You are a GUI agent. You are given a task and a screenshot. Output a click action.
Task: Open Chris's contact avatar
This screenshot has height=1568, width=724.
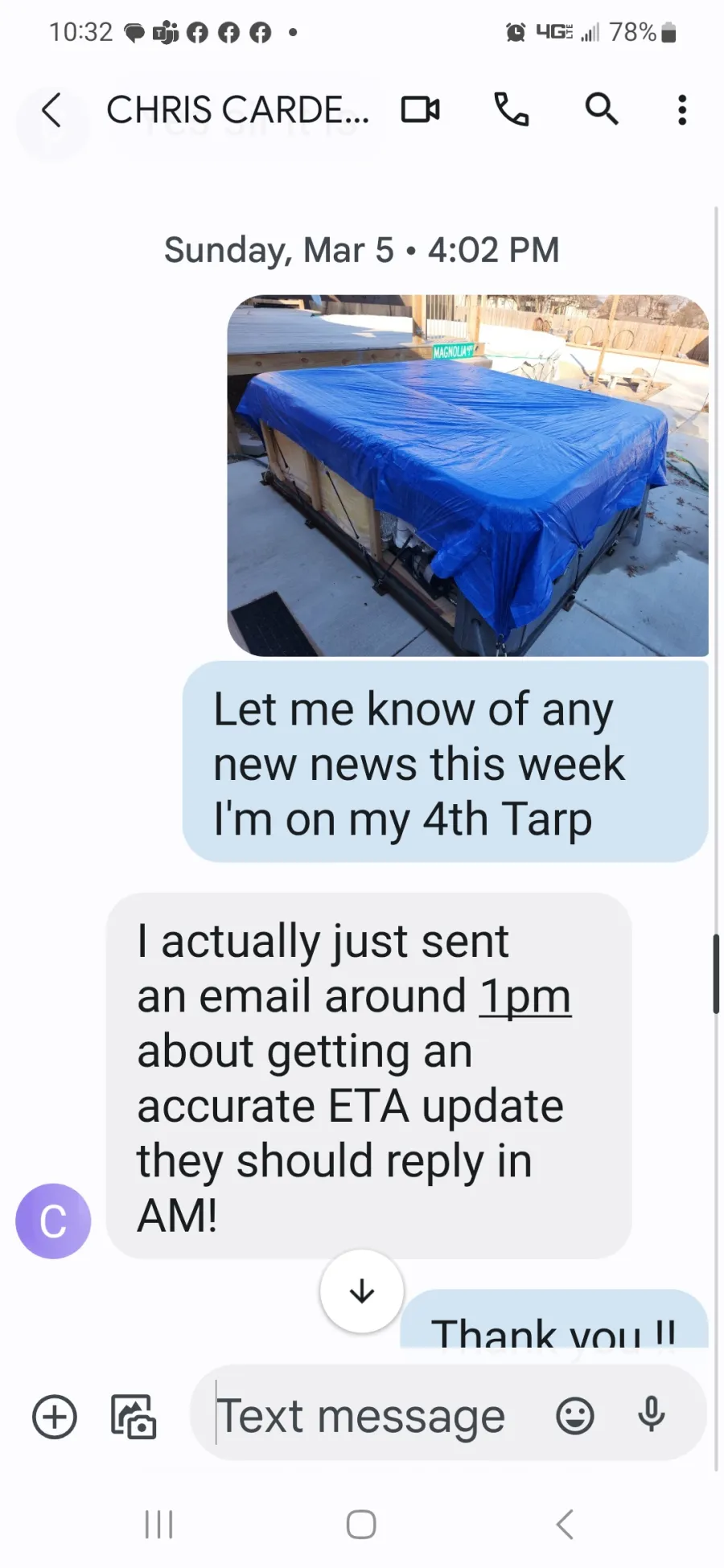53,1221
